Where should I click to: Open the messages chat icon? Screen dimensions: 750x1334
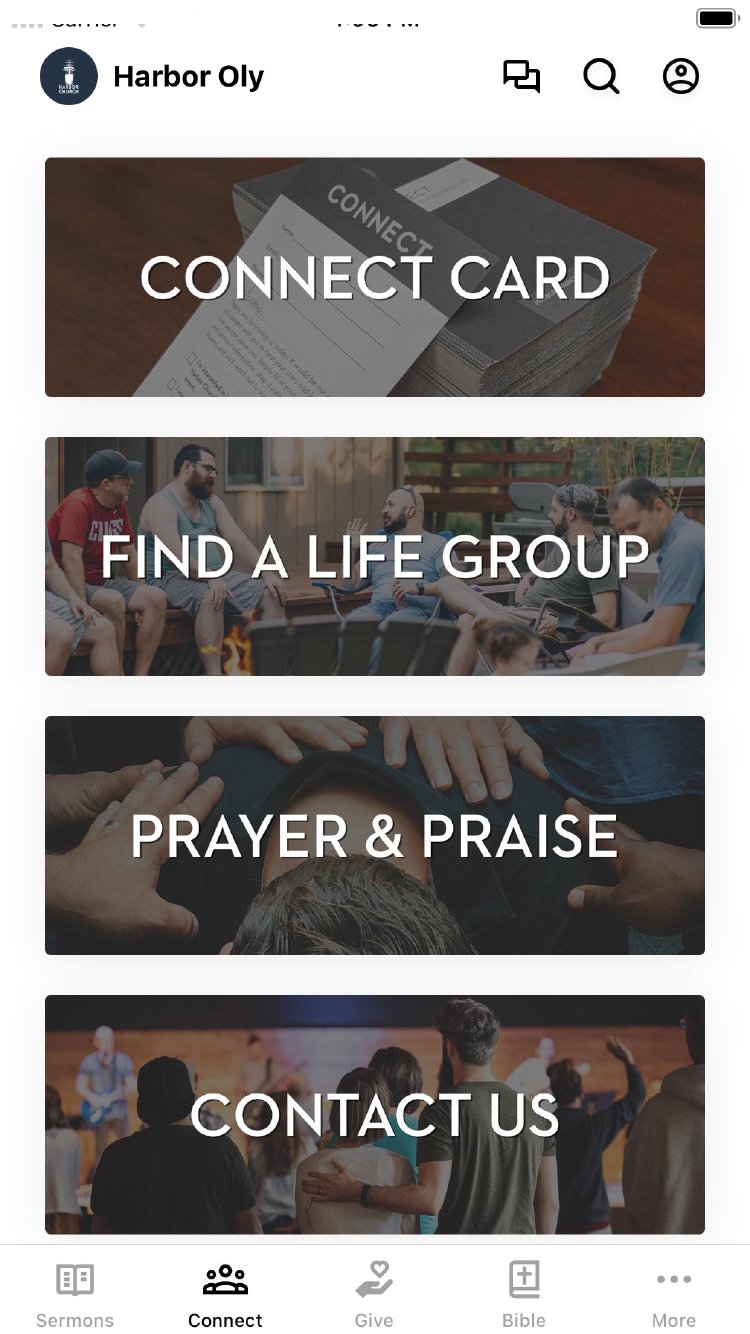[x=521, y=77]
